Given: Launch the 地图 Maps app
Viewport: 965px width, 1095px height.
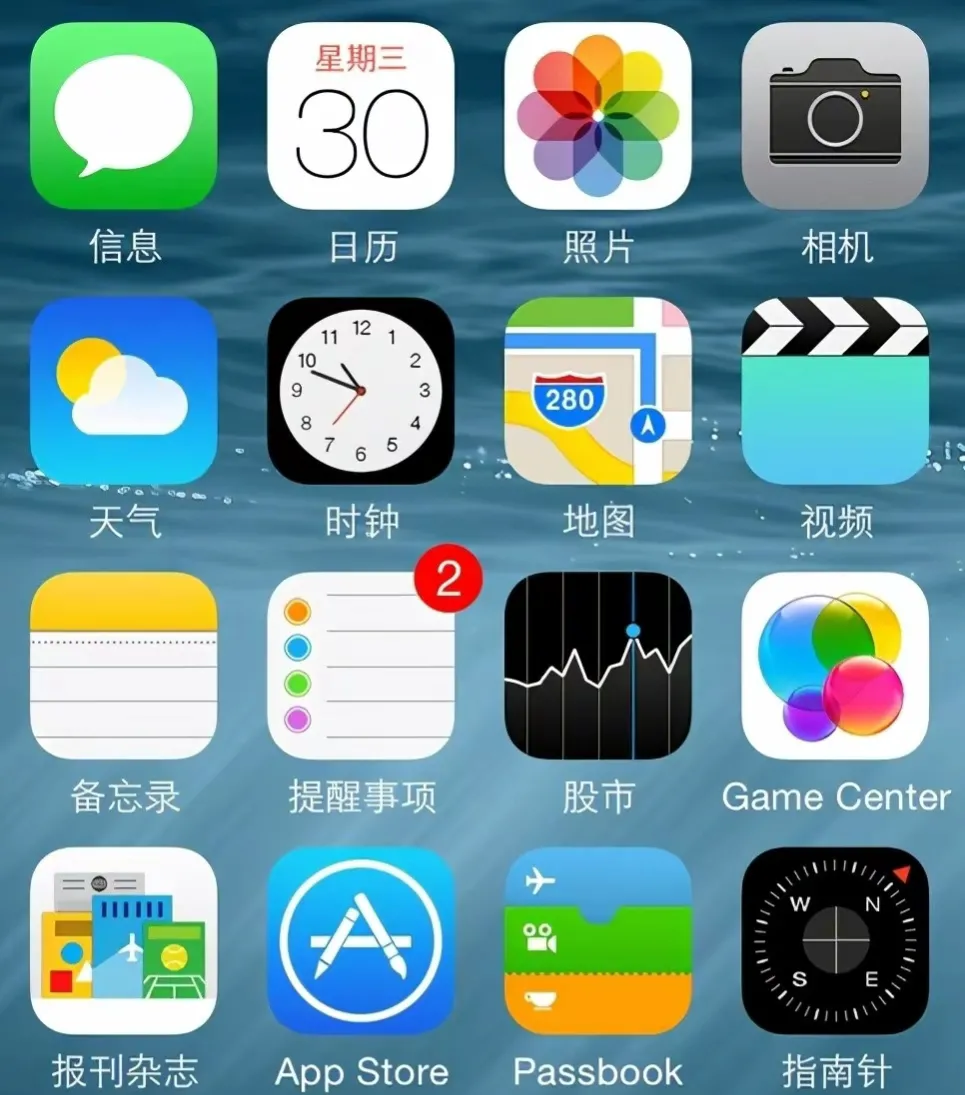Looking at the screenshot, I should (598, 391).
